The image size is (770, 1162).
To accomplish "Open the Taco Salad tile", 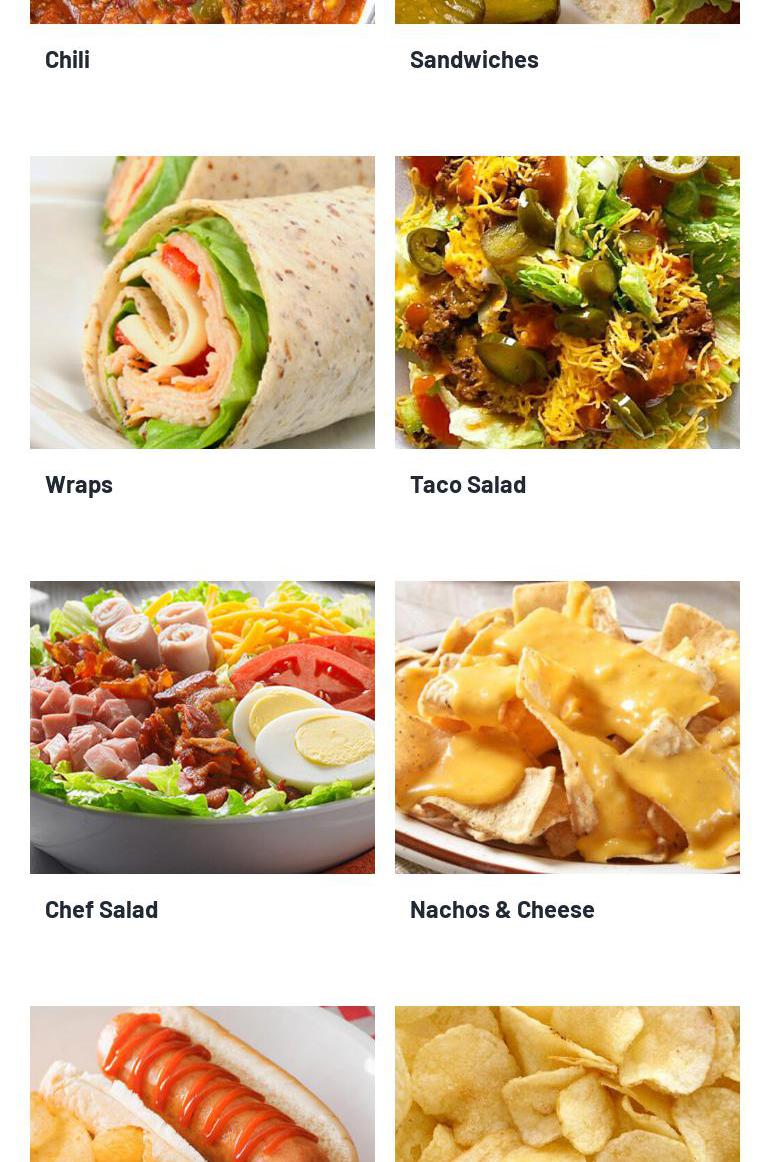I will click(x=567, y=302).
